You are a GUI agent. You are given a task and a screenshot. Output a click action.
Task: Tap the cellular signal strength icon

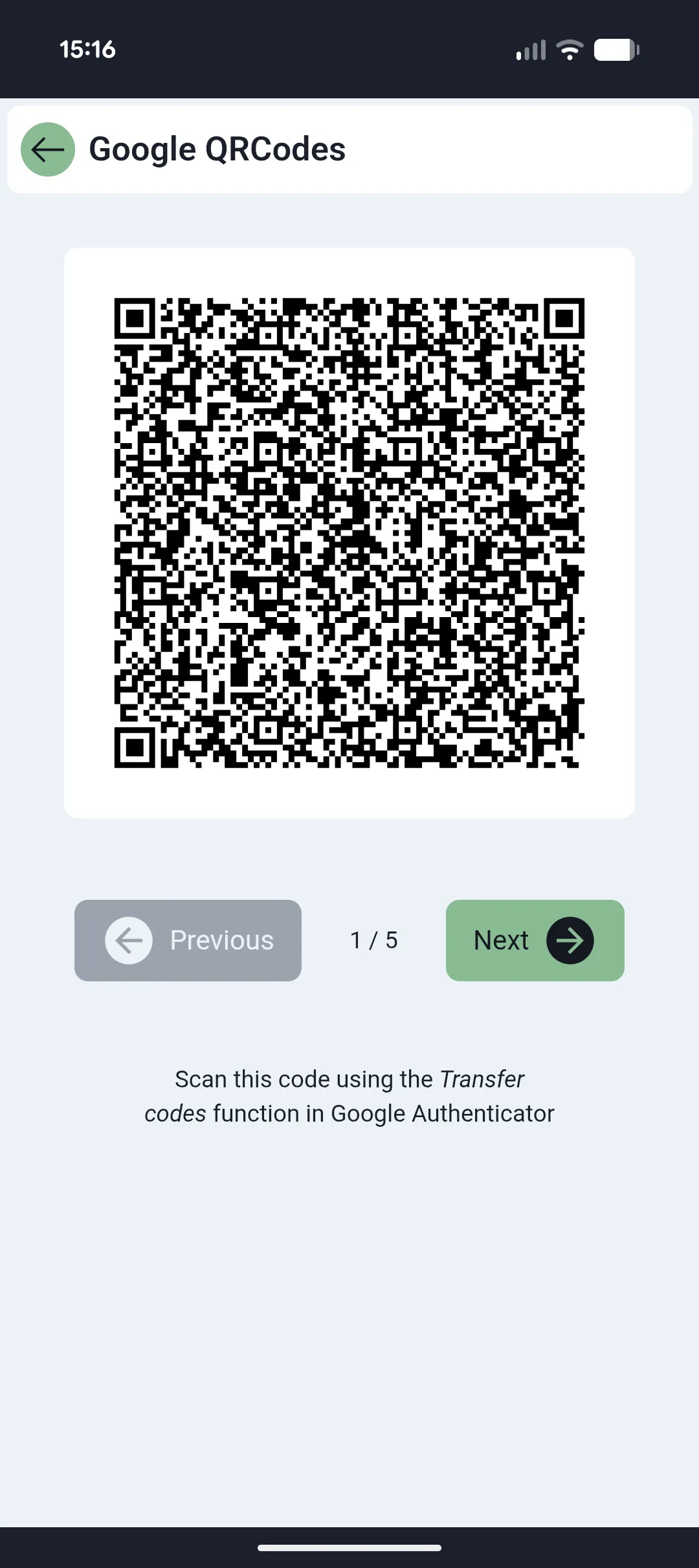[x=529, y=49]
